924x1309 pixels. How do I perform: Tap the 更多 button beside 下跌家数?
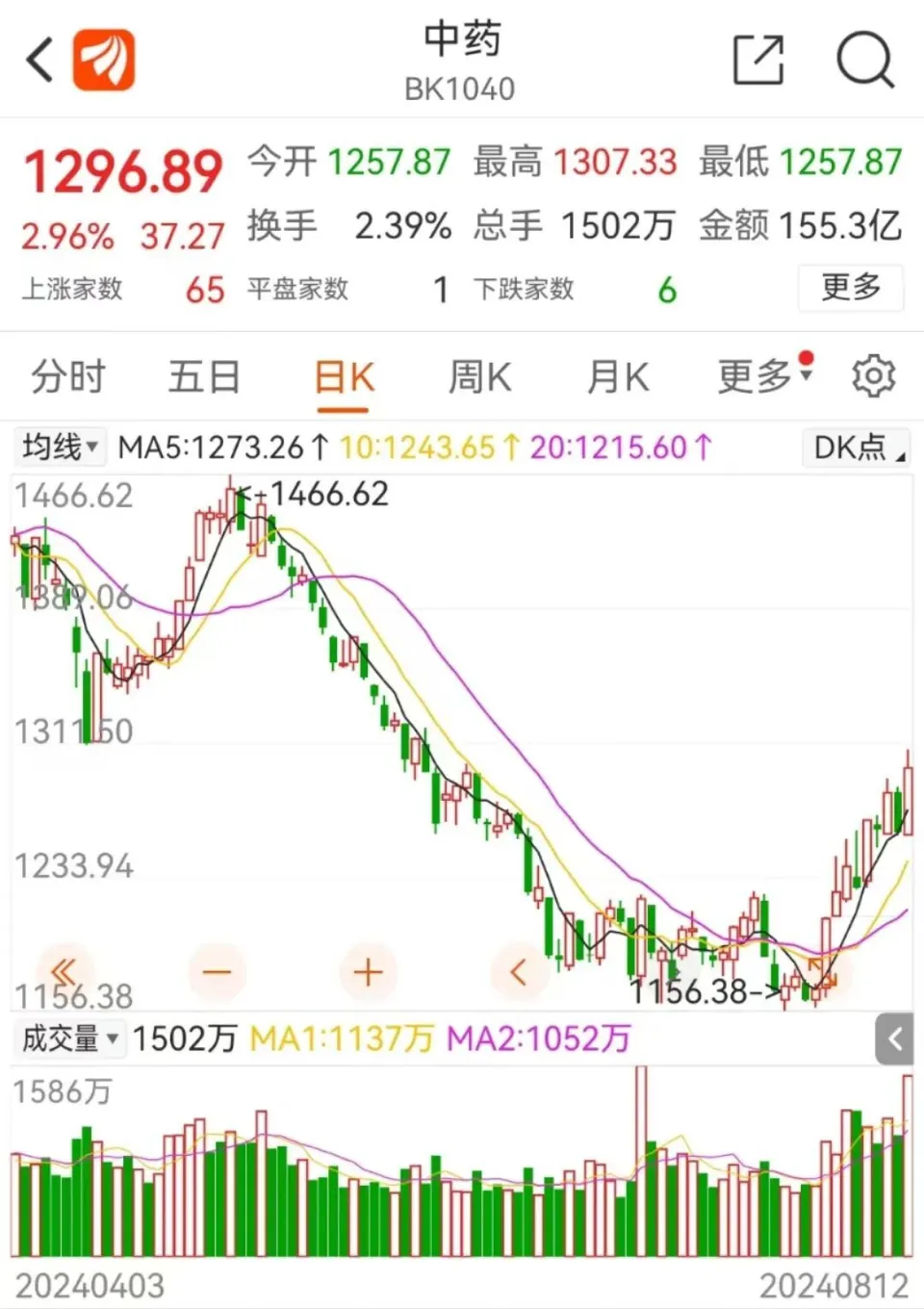[x=850, y=287]
